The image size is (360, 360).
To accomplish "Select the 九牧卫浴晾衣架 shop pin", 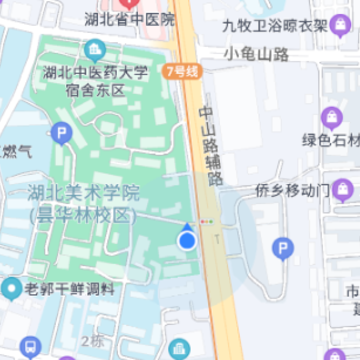I will pyautogui.click(x=340, y=25).
